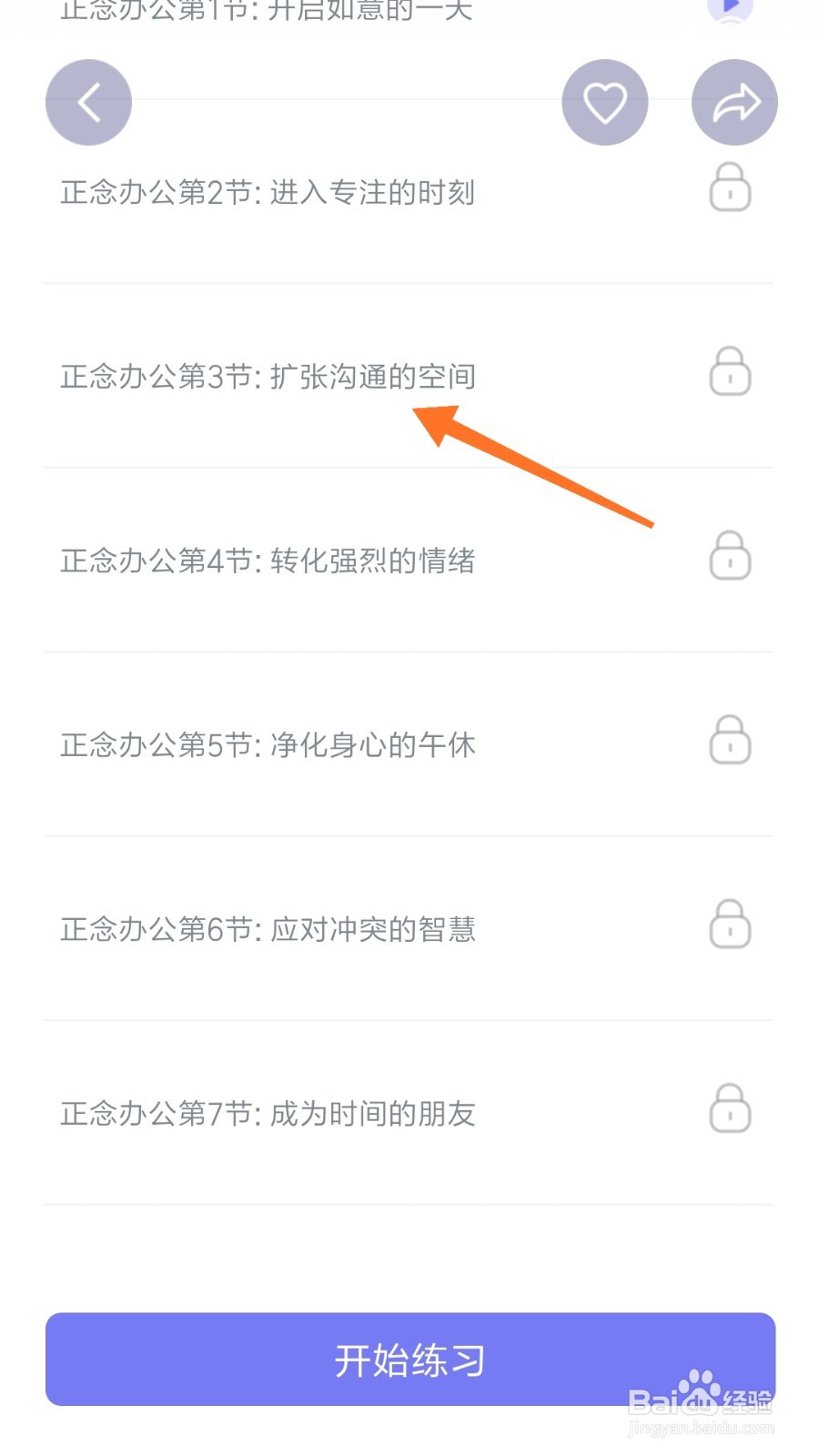Open the share icon at top right
Image resolution: width=819 pixels, height=1456 pixels.
[734, 103]
